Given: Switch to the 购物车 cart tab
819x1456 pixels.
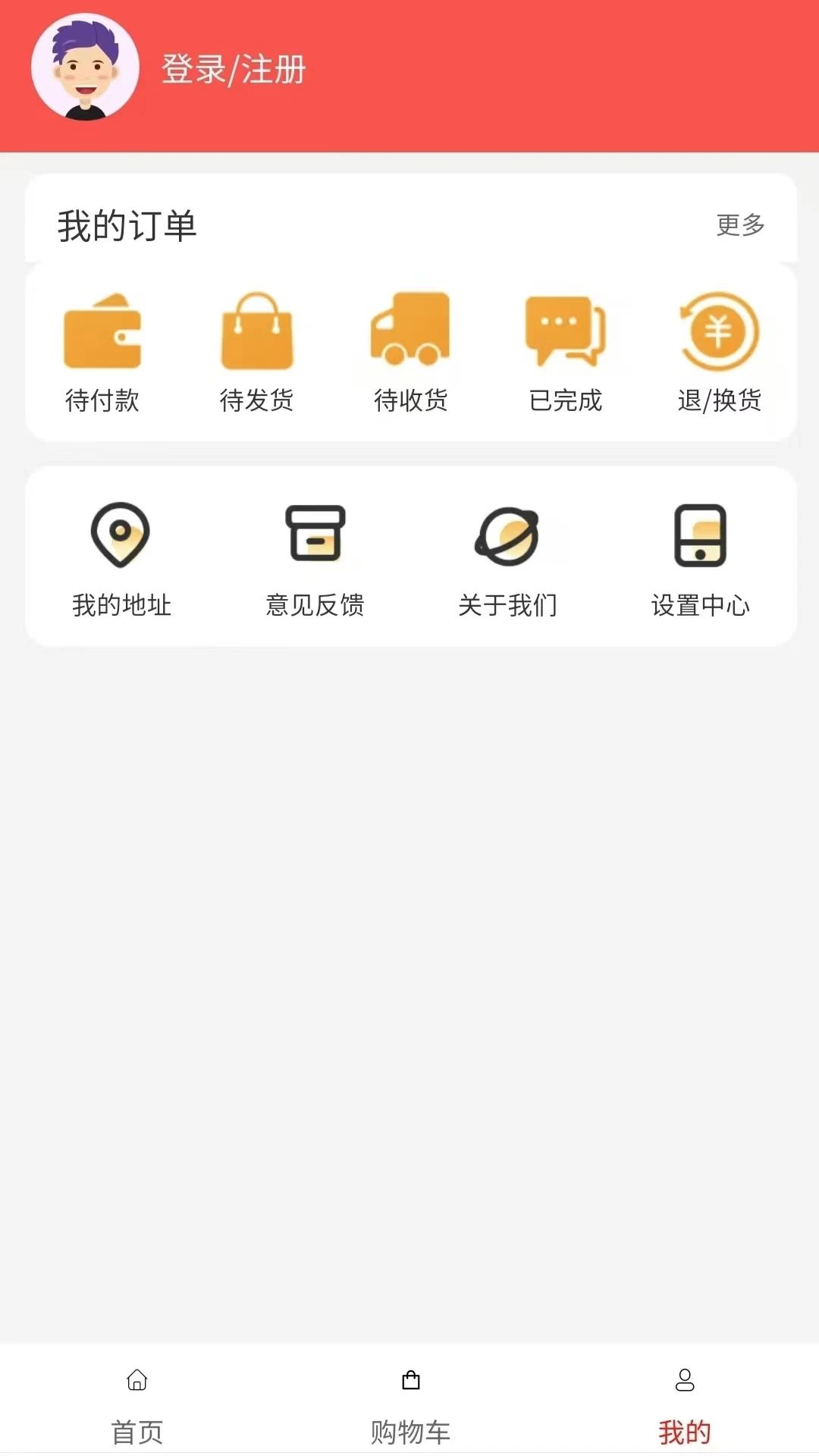Looking at the screenshot, I should tap(410, 1407).
